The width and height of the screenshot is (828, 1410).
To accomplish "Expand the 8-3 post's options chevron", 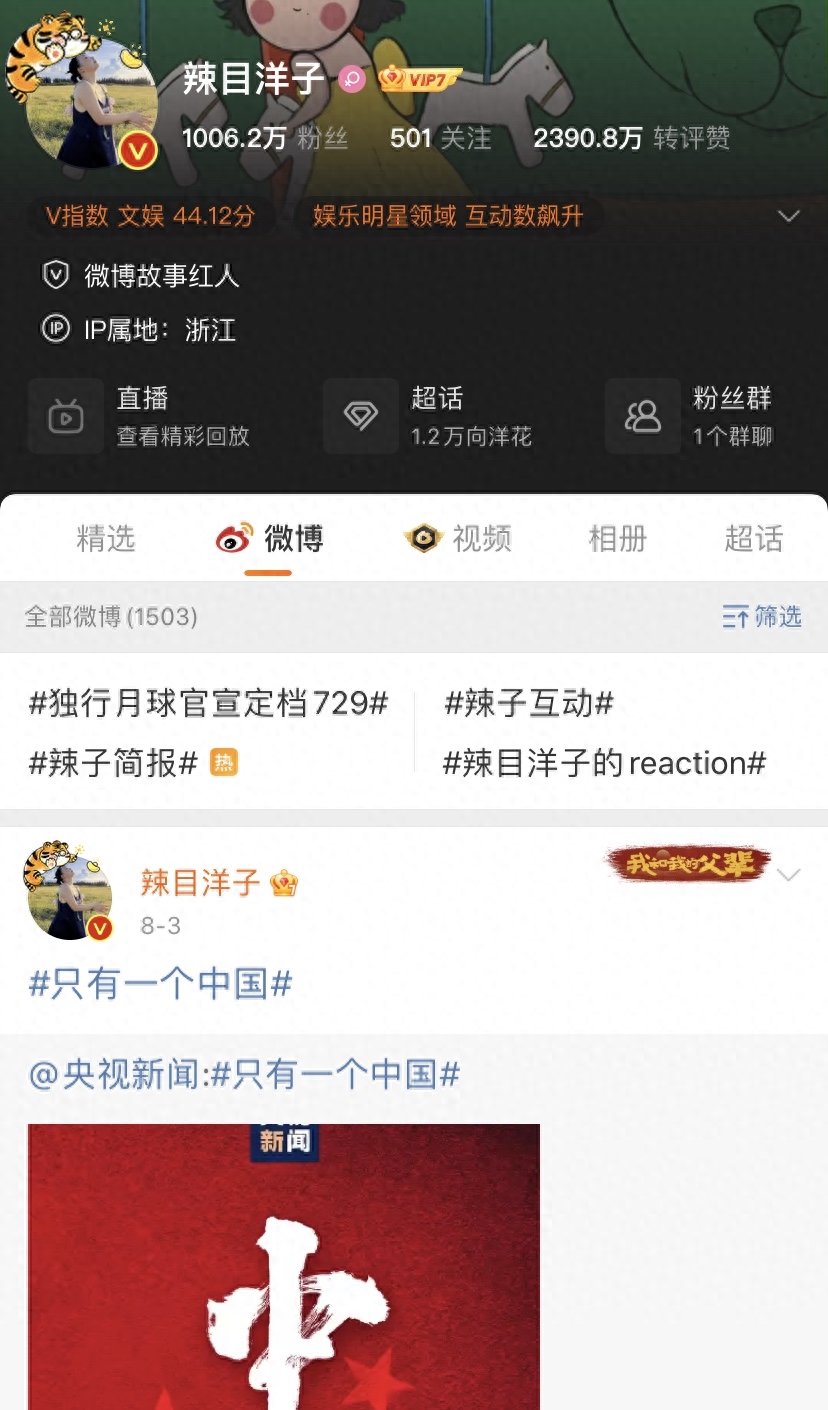I will coord(788,876).
